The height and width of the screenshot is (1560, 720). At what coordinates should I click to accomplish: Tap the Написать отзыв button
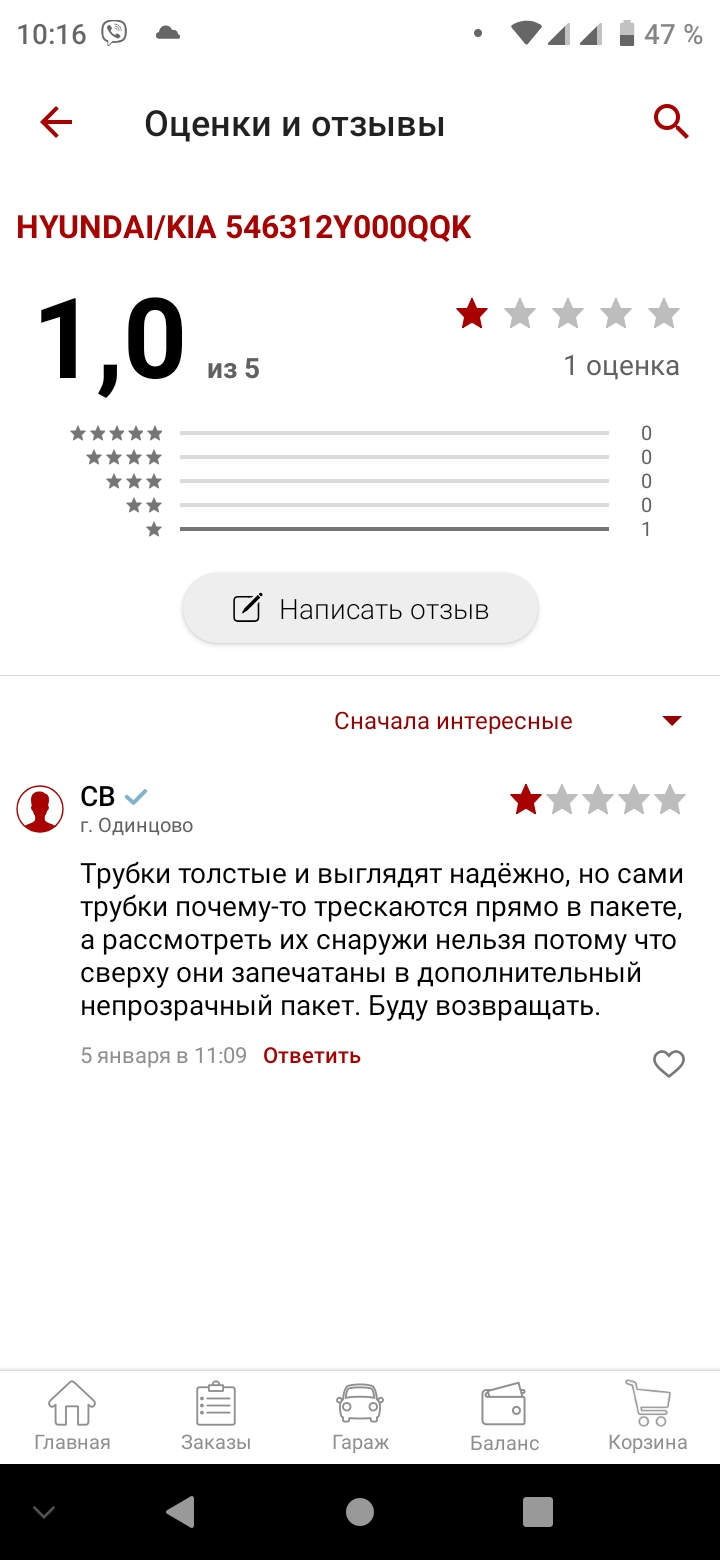click(x=360, y=608)
